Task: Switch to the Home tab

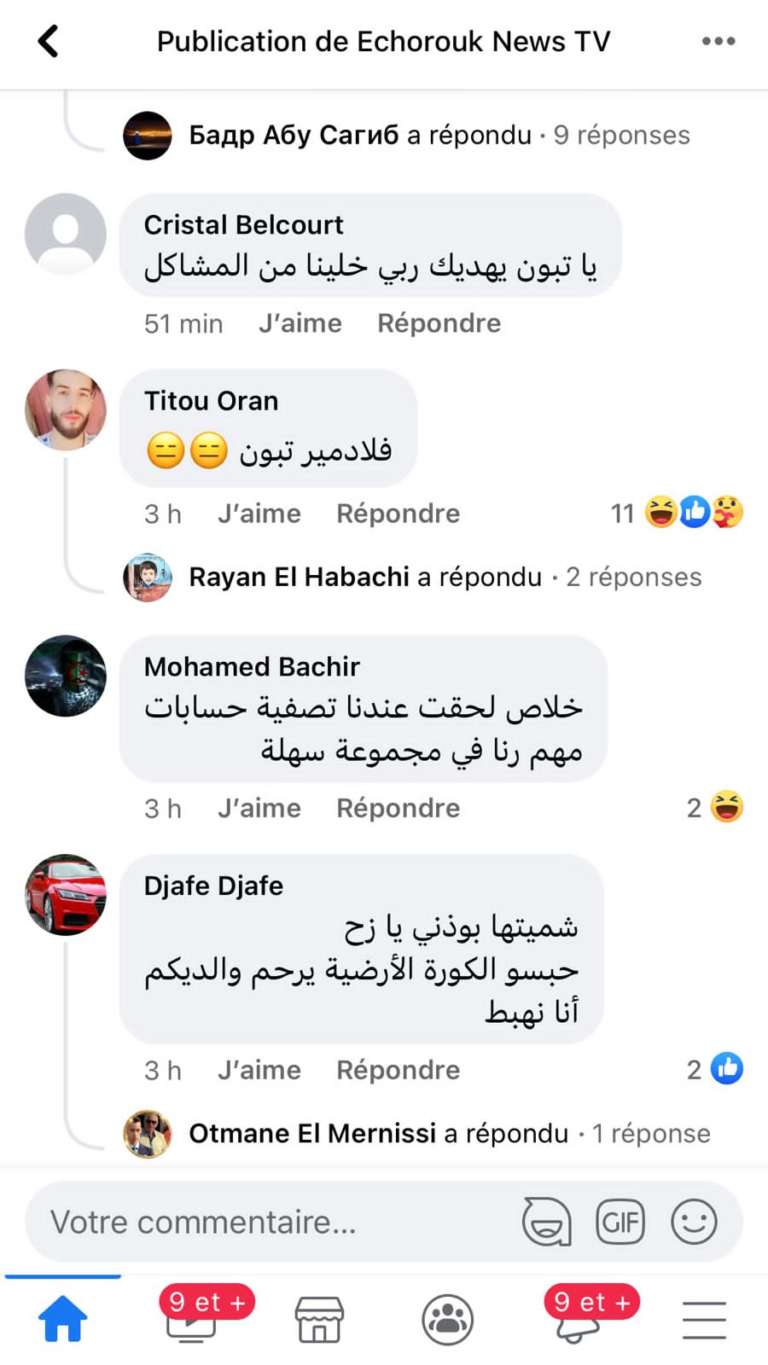Action: 62,1320
